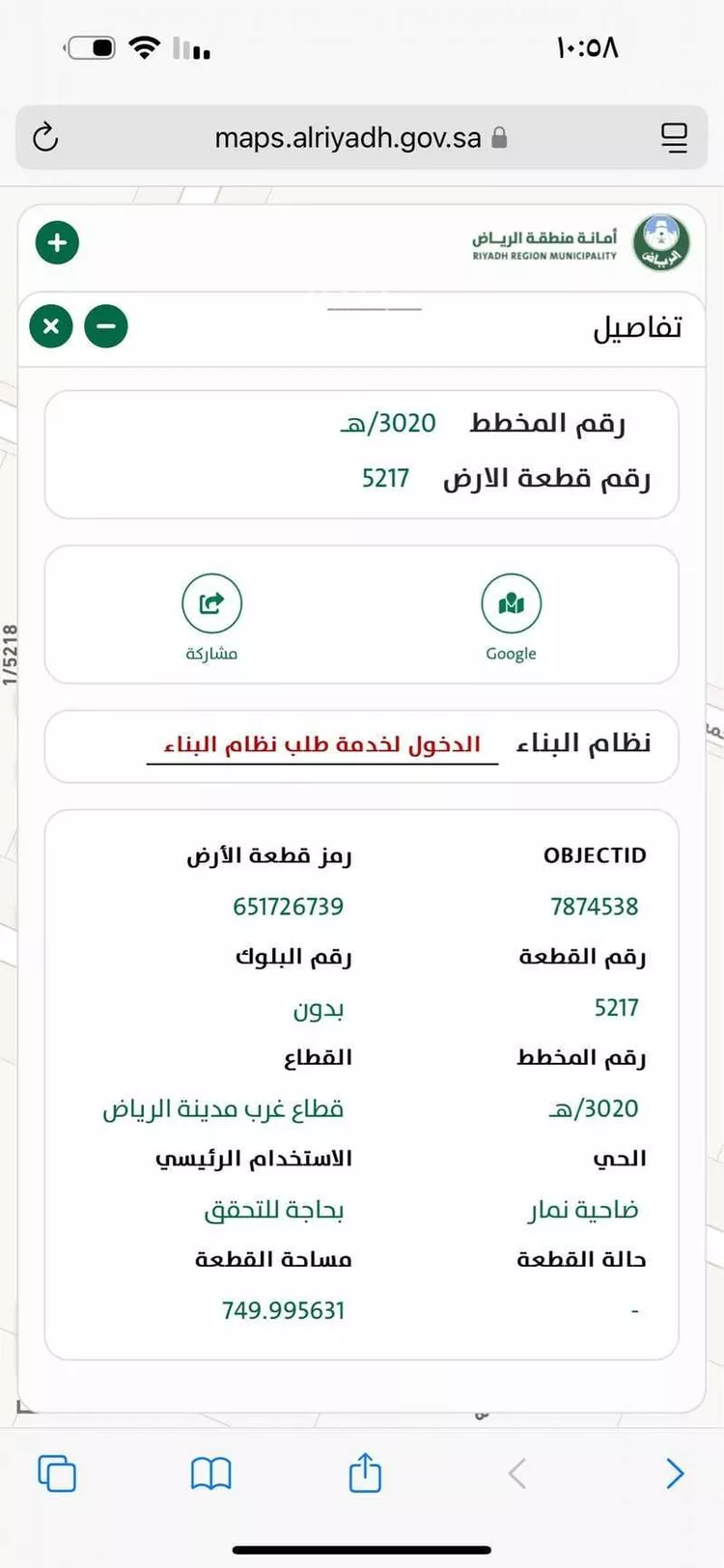Navigate back in Safari
Image resolution: width=724 pixels, height=1568 pixels.
coord(516,1470)
